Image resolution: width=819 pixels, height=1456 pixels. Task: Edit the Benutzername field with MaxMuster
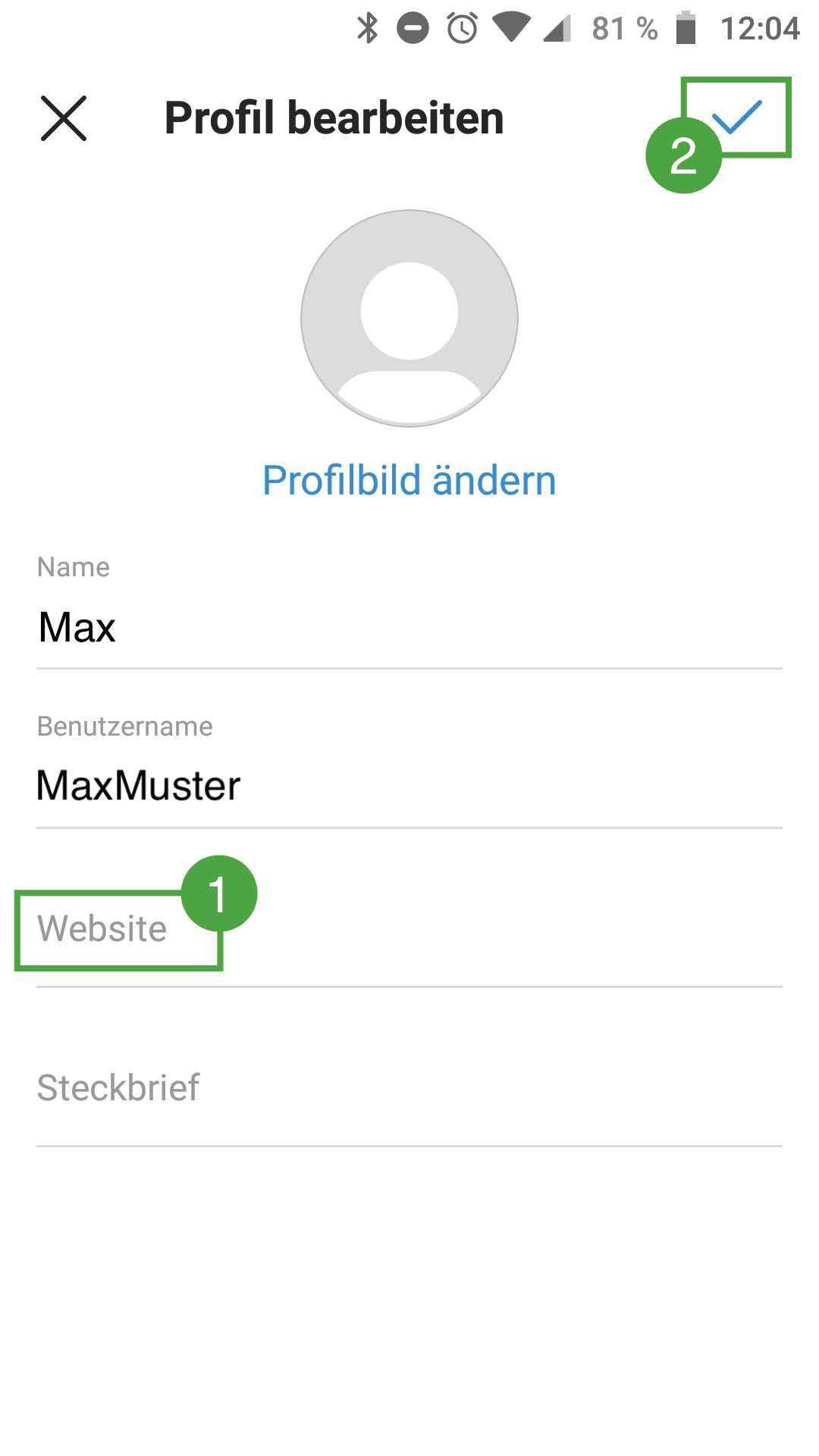(x=409, y=786)
